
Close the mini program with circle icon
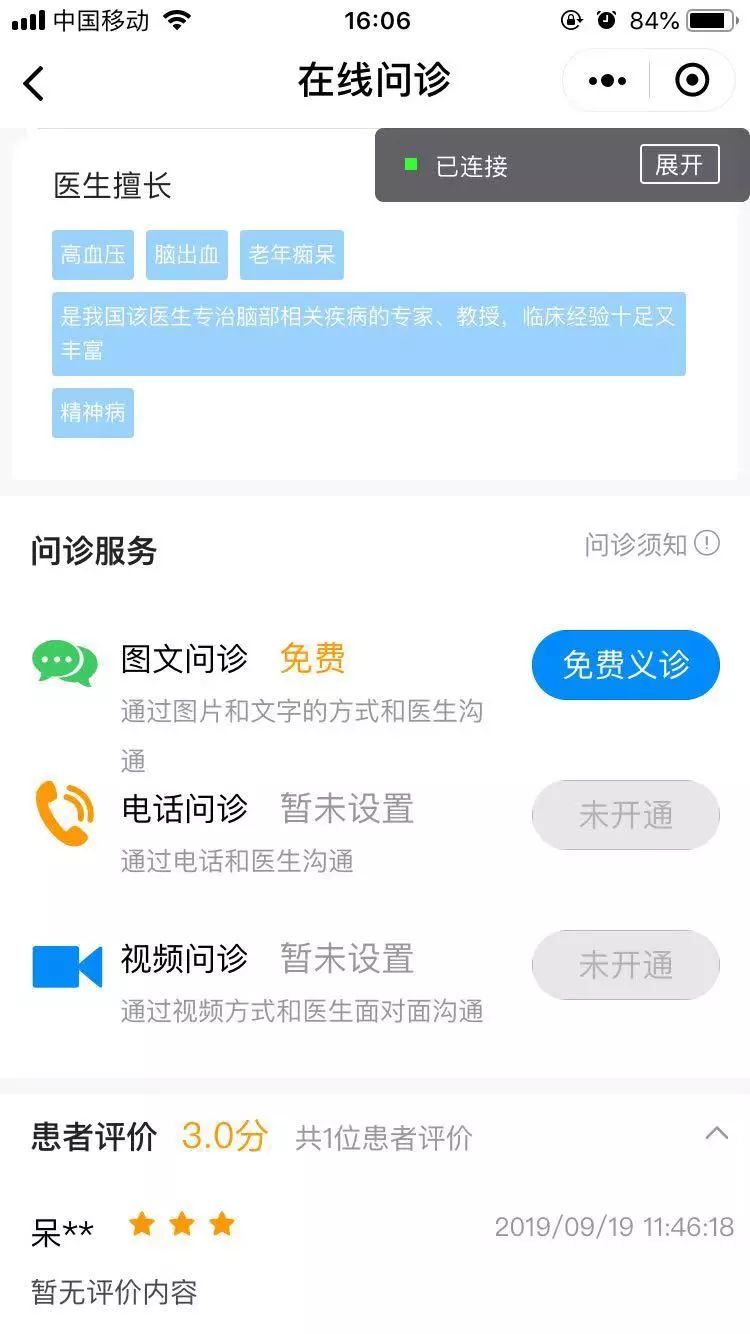pos(692,80)
